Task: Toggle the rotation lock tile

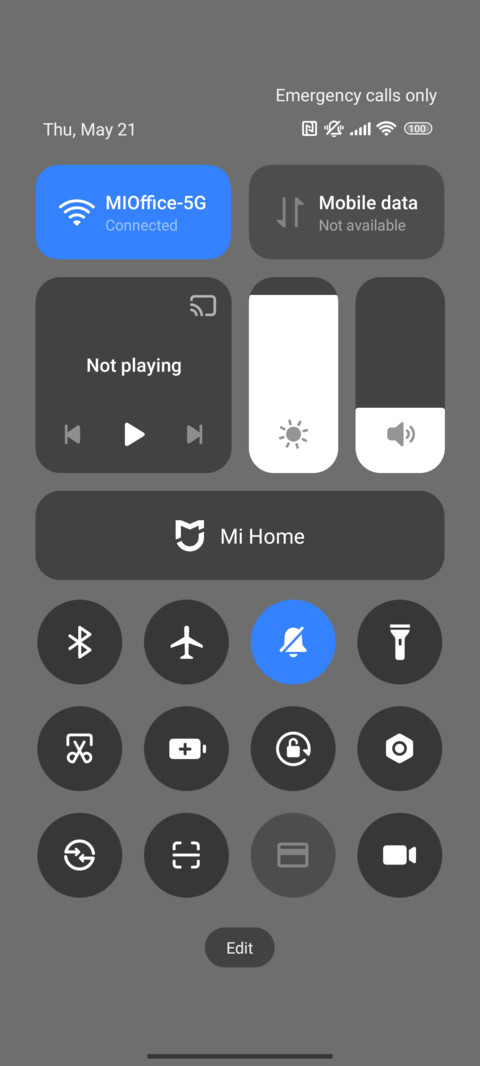Action: coord(293,749)
